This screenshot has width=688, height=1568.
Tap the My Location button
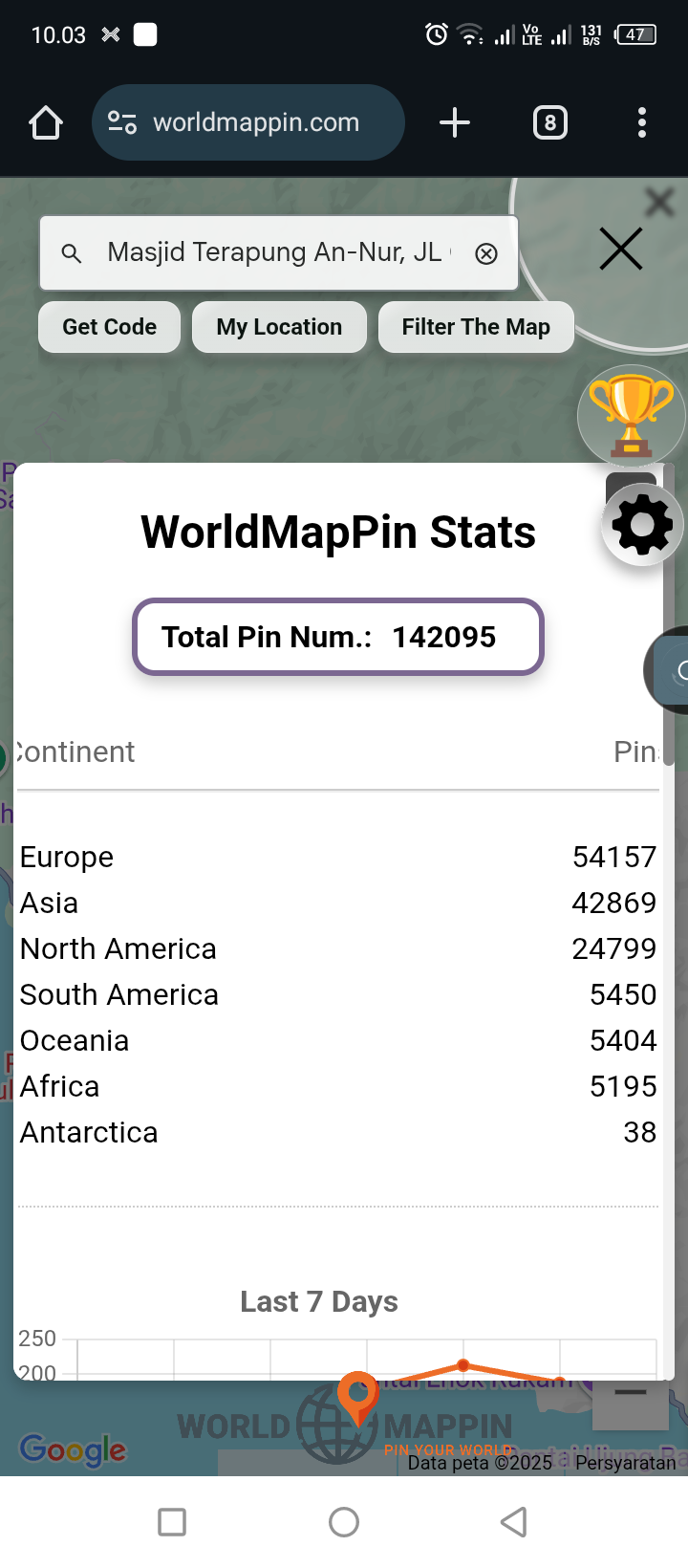(x=279, y=327)
